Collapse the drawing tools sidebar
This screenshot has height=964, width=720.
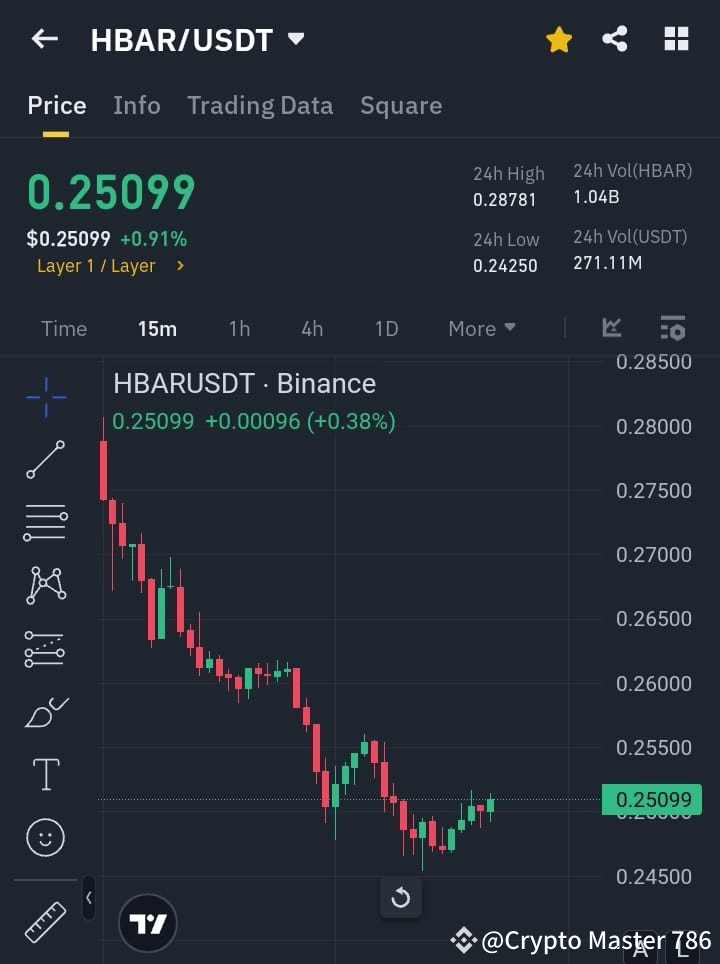click(88, 898)
